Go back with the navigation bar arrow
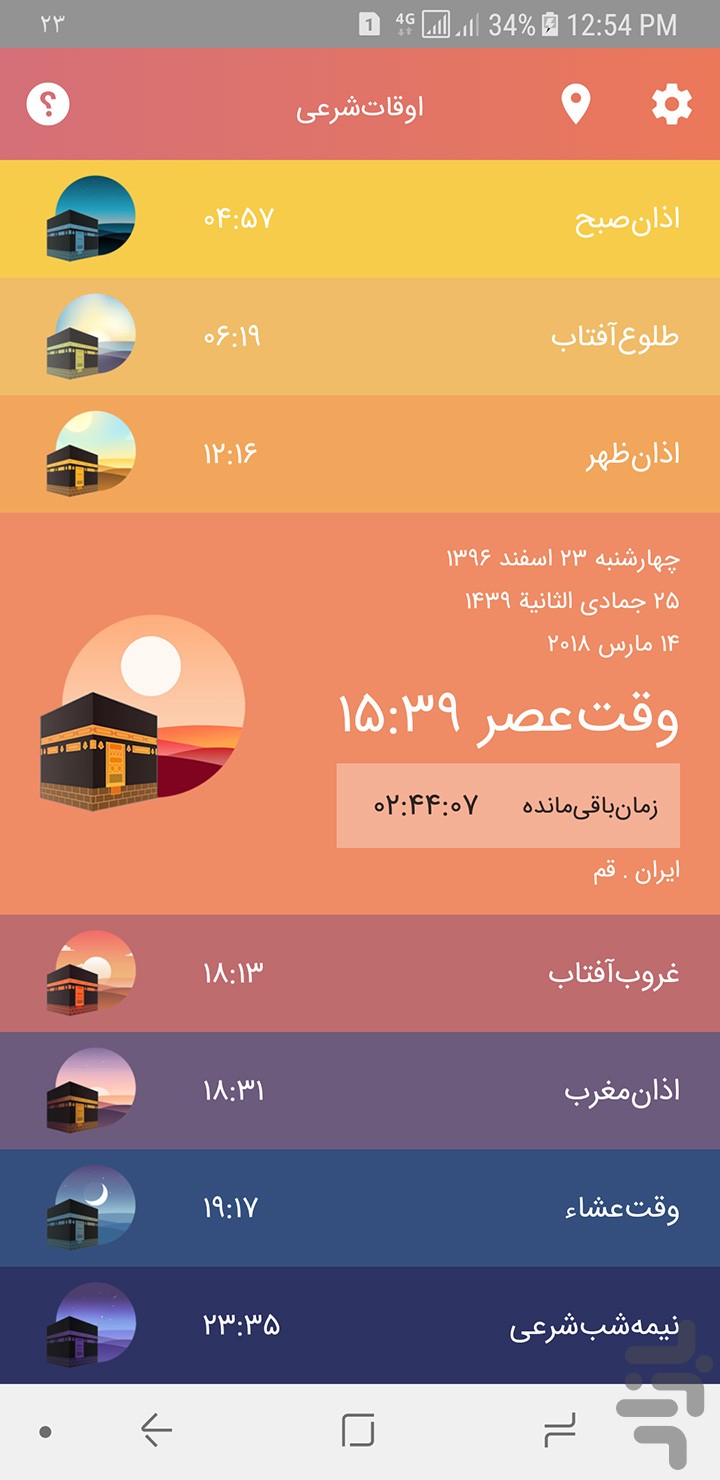 [156, 1431]
